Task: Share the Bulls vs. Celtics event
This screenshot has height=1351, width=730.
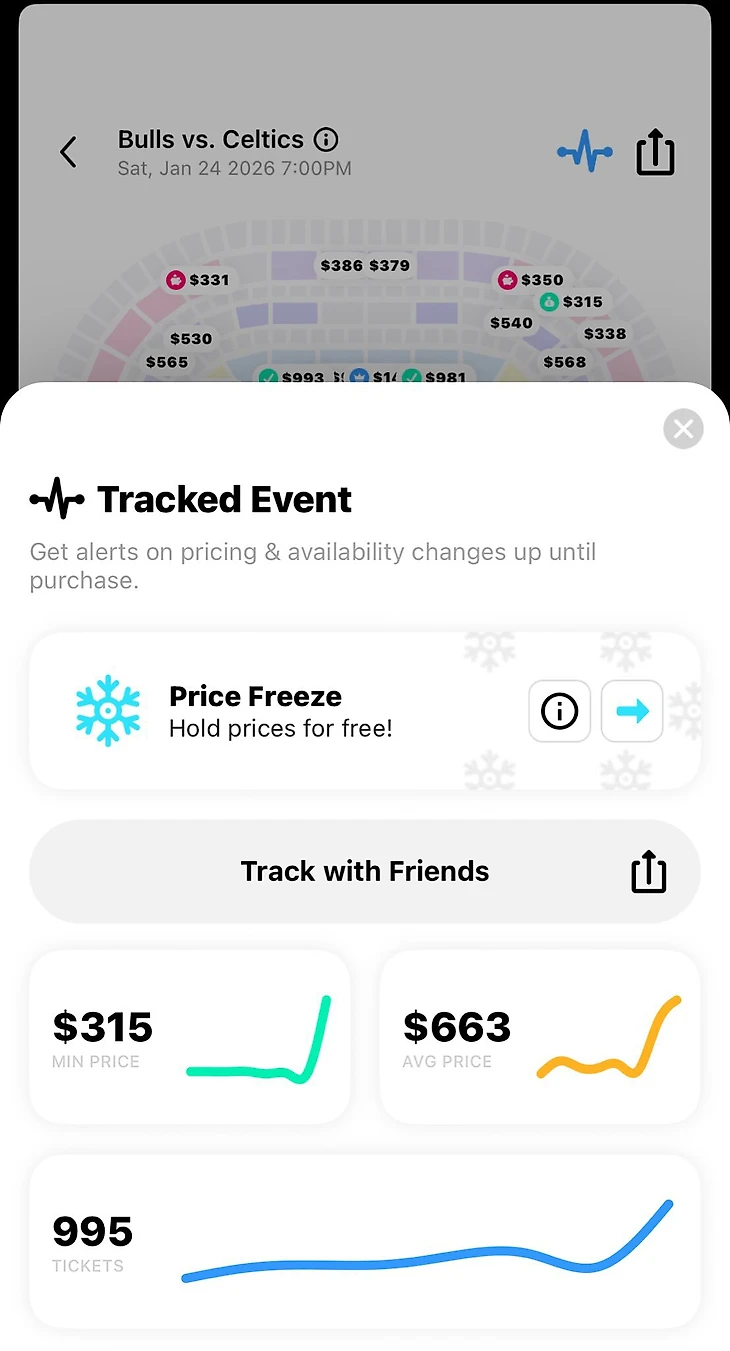Action: point(655,152)
